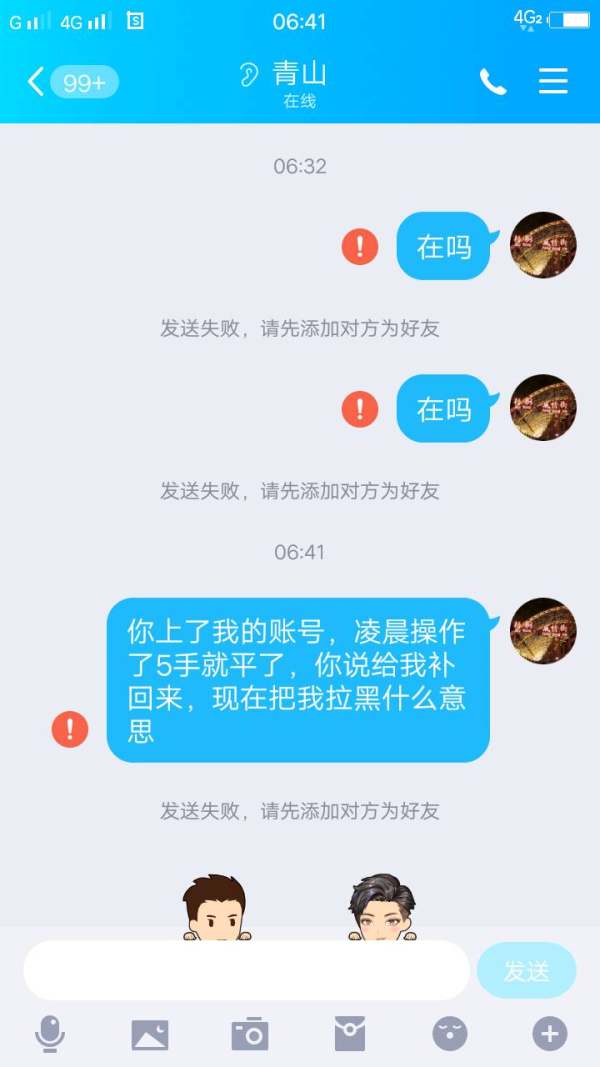Retry sending the long failed message

pyautogui.click(x=70, y=729)
